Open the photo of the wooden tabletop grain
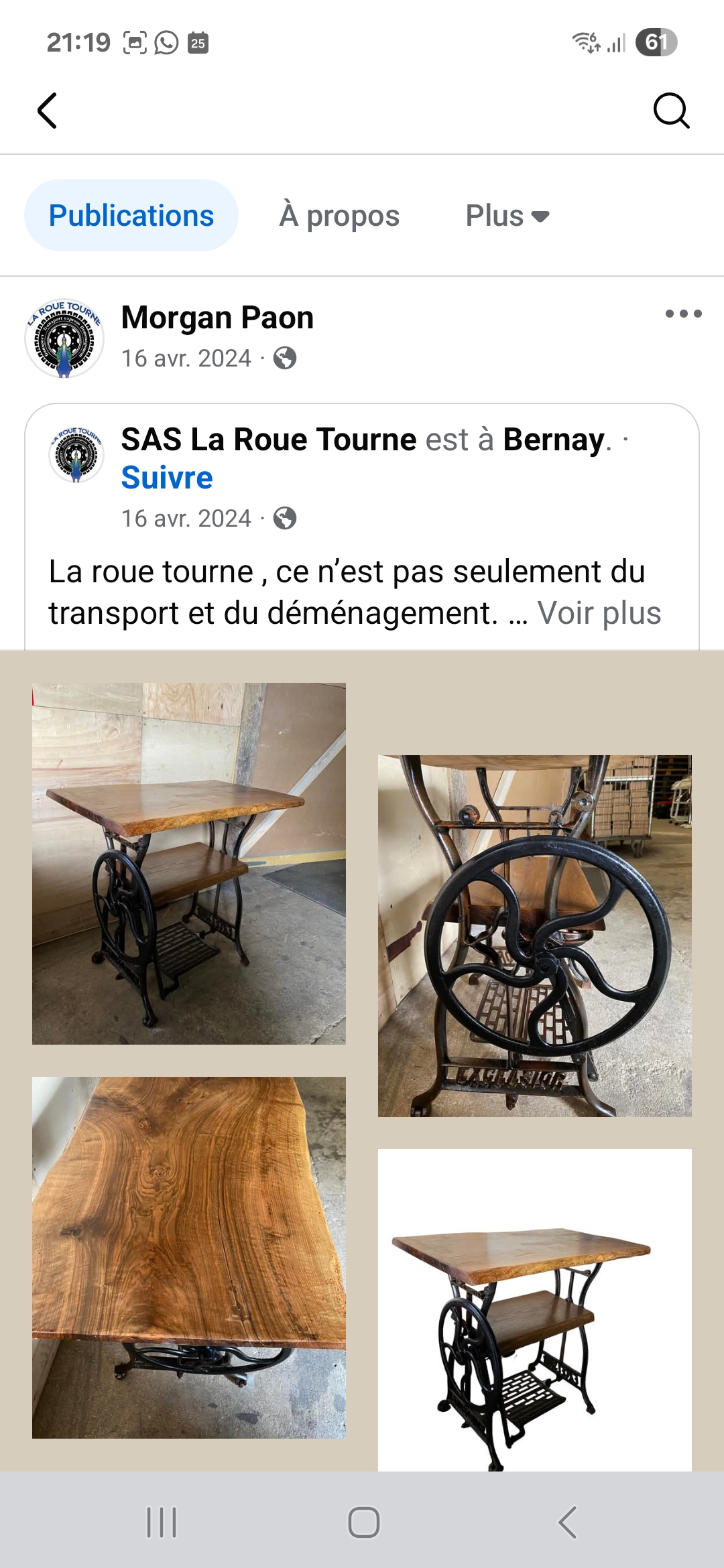Image resolution: width=724 pixels, height=1568 pixels. 189,1257
